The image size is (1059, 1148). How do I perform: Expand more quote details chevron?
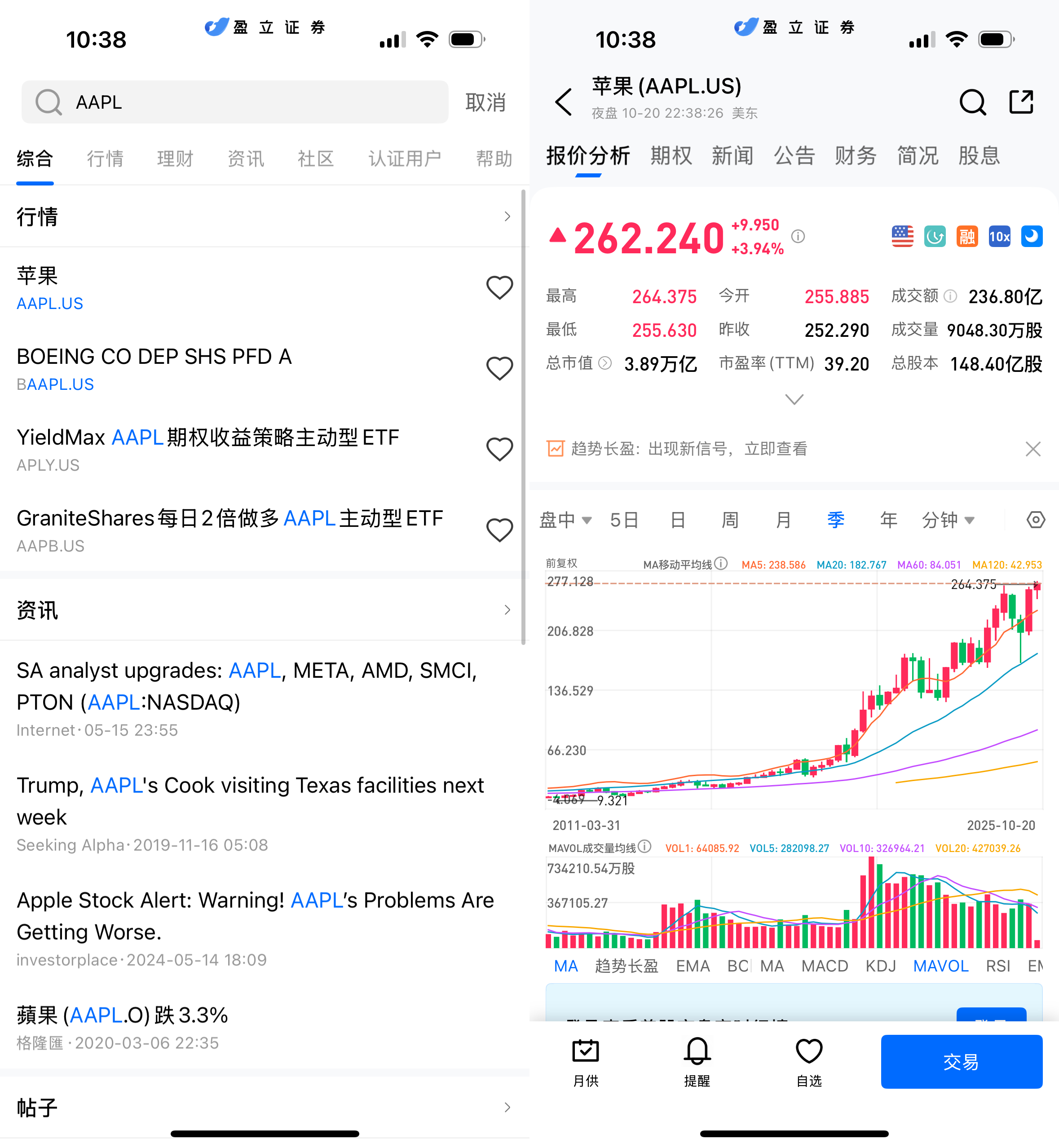pos(794,399)
